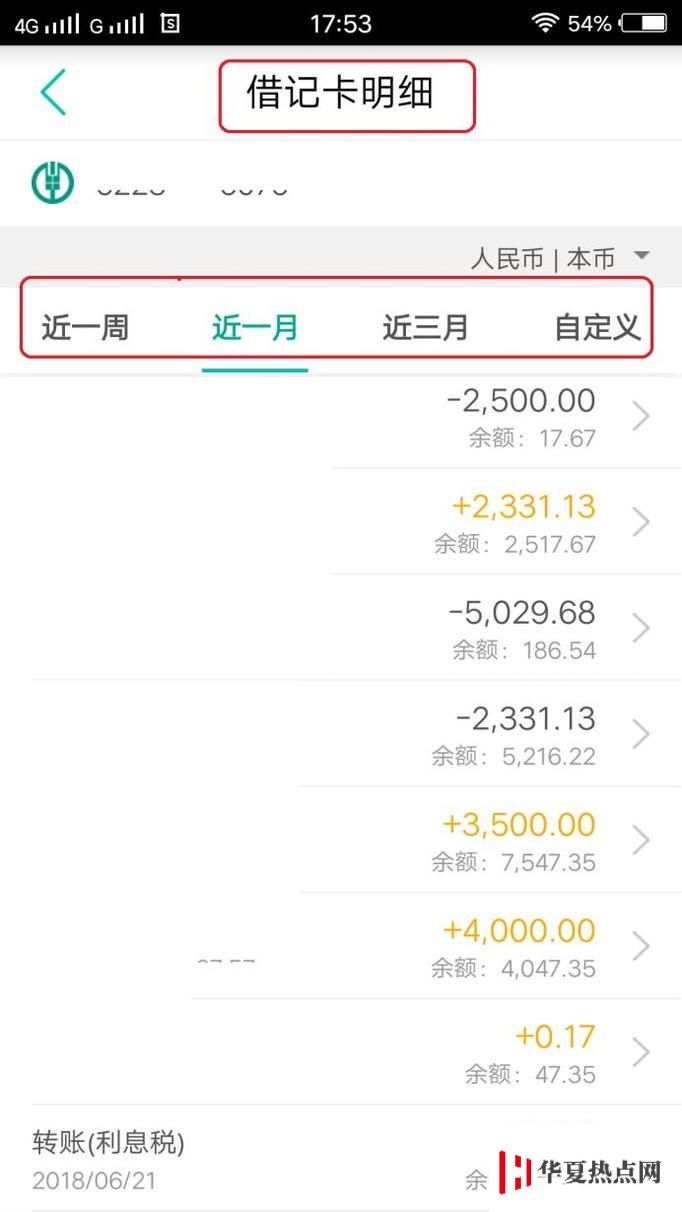
Task: Open the 转账(利息税) transaction from 2018/06/21
Action: (x=341, y=1158)
